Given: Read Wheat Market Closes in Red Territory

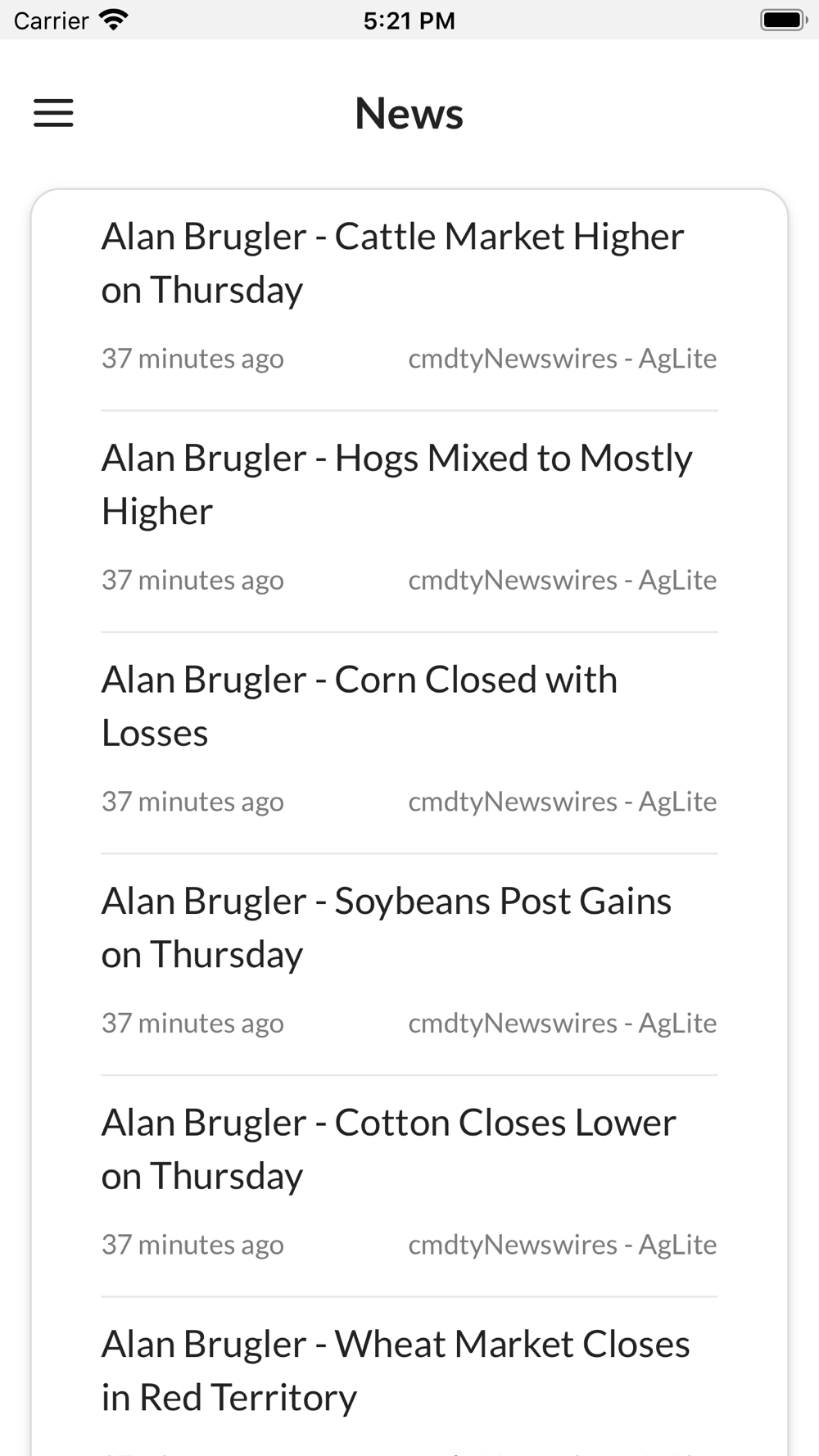Looking at the screenshot, I should pyautogui.click(x=409, y=1377).
